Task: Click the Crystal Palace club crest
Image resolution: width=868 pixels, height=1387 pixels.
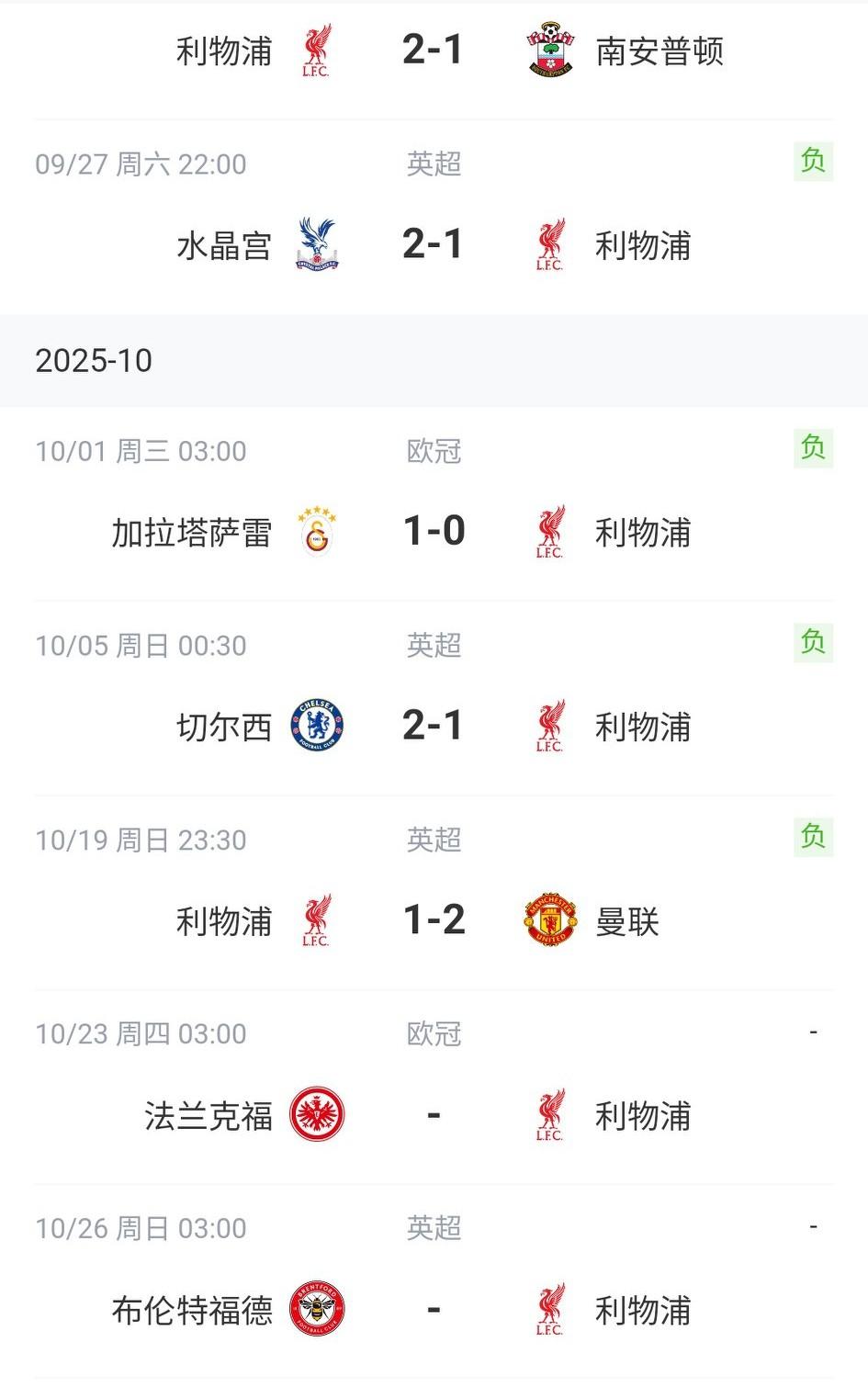Action: [x=316, y=244]
